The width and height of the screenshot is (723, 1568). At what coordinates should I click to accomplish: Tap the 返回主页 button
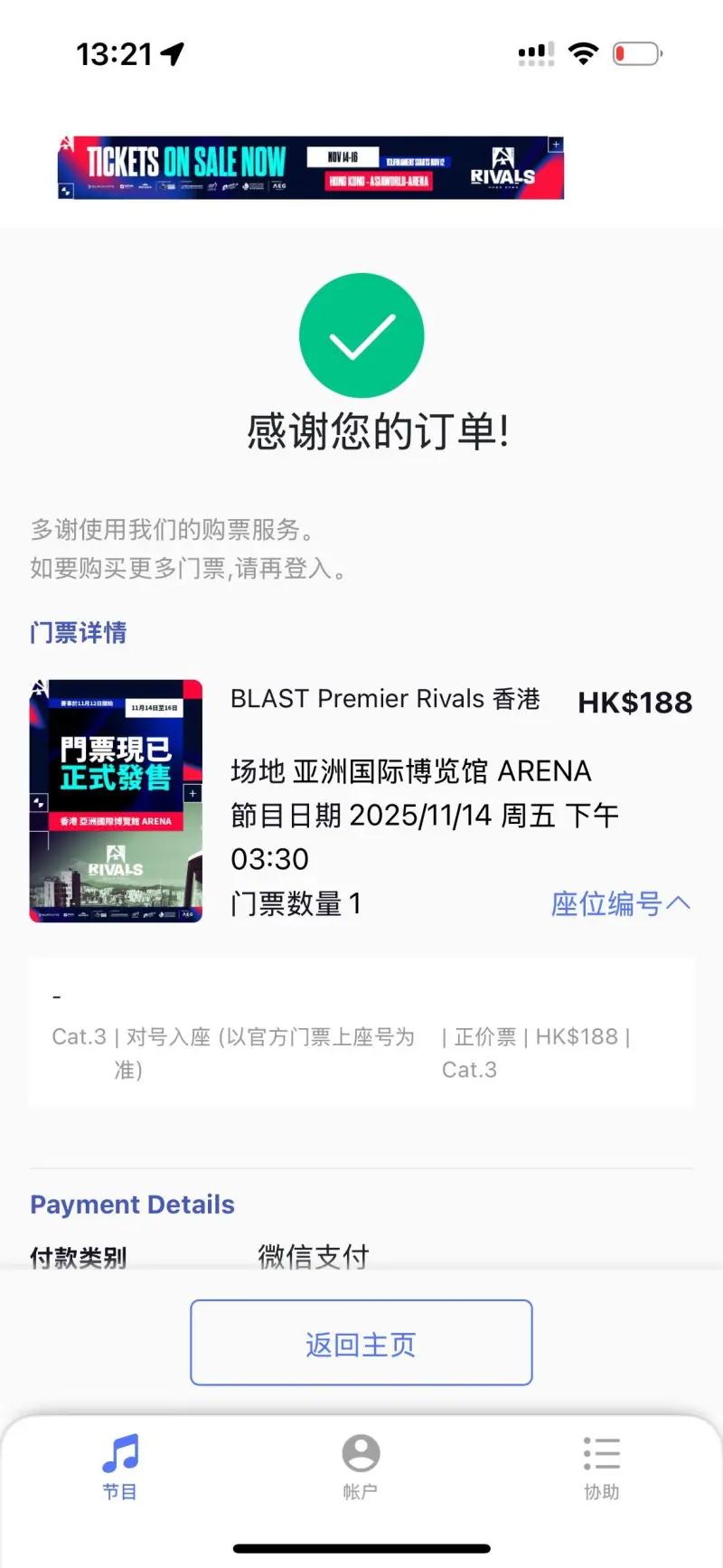pos(361,1343)
